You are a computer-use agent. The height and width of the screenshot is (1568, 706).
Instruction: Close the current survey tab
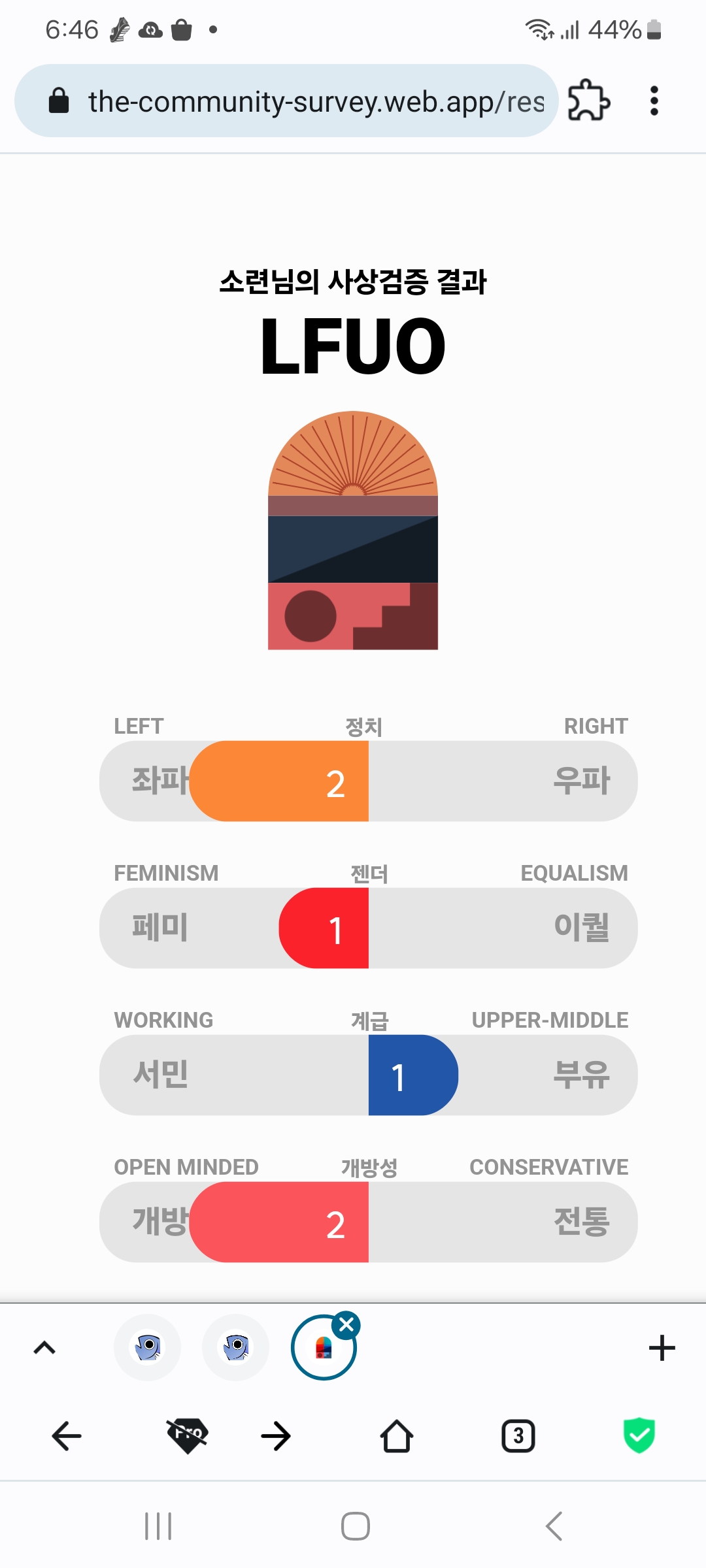346,1325
